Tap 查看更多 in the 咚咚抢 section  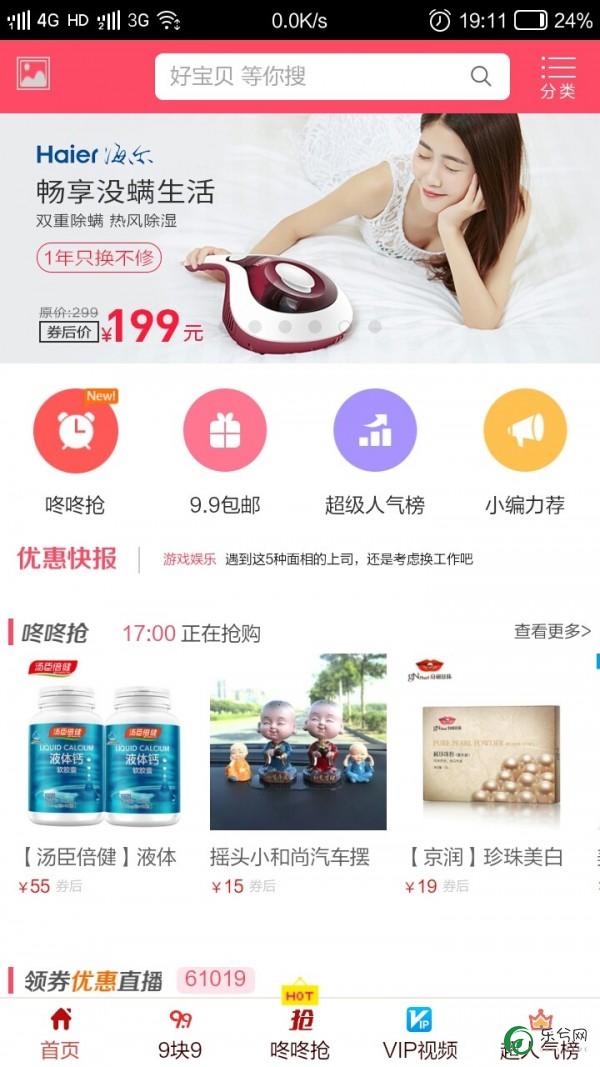point(552,631)
